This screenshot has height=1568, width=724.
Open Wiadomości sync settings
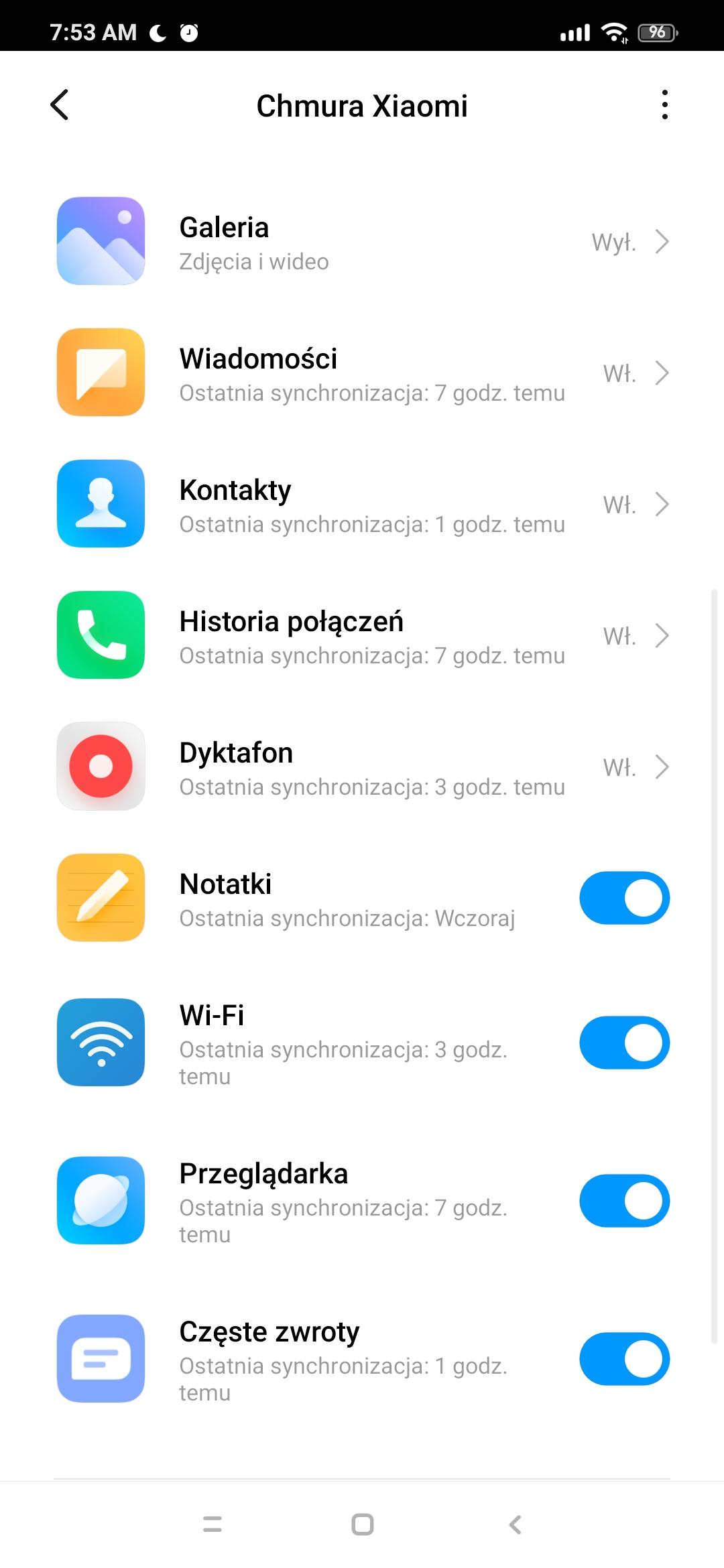click(362, 373)
